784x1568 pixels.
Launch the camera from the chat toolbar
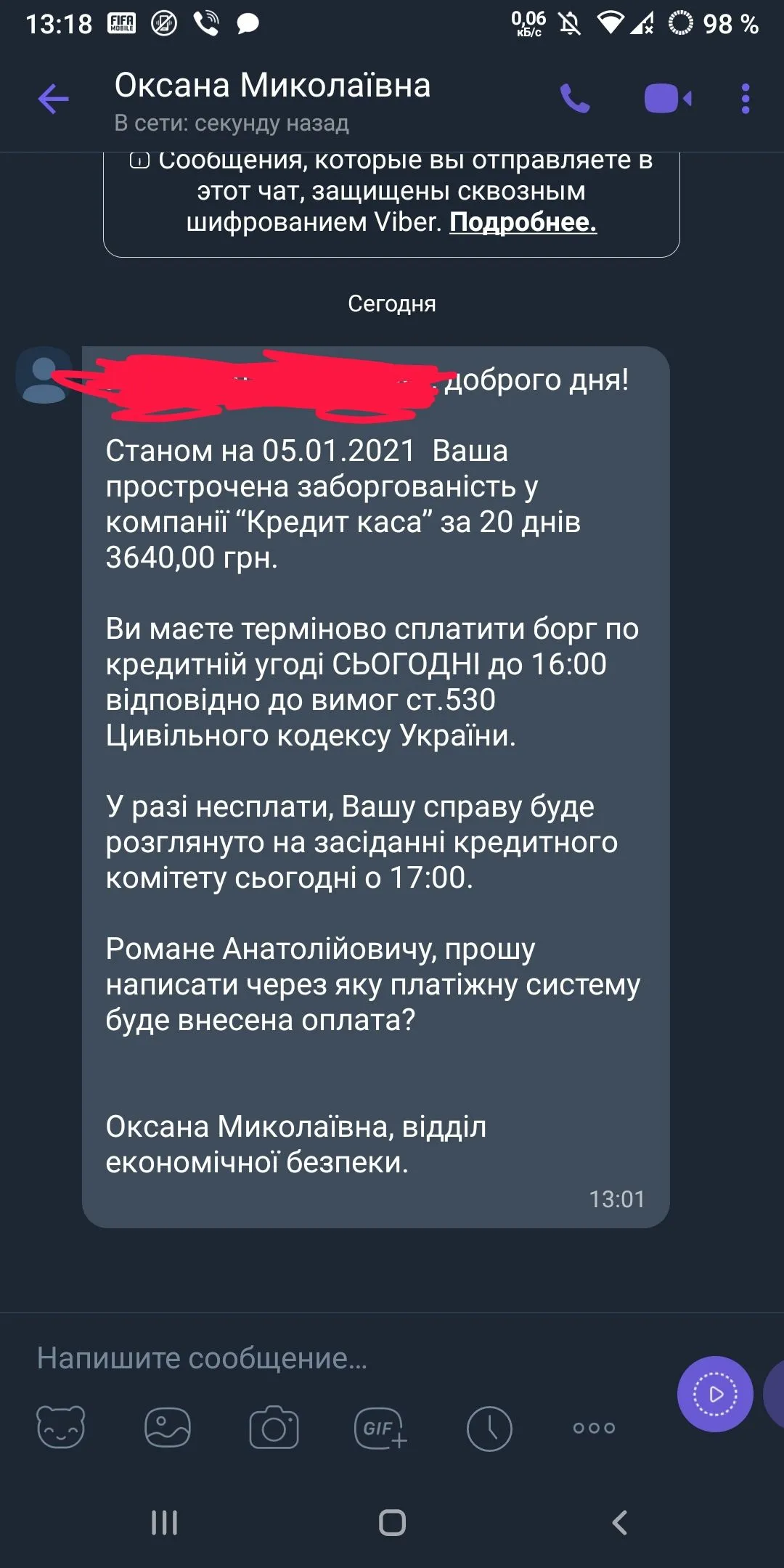point(274,1428)
